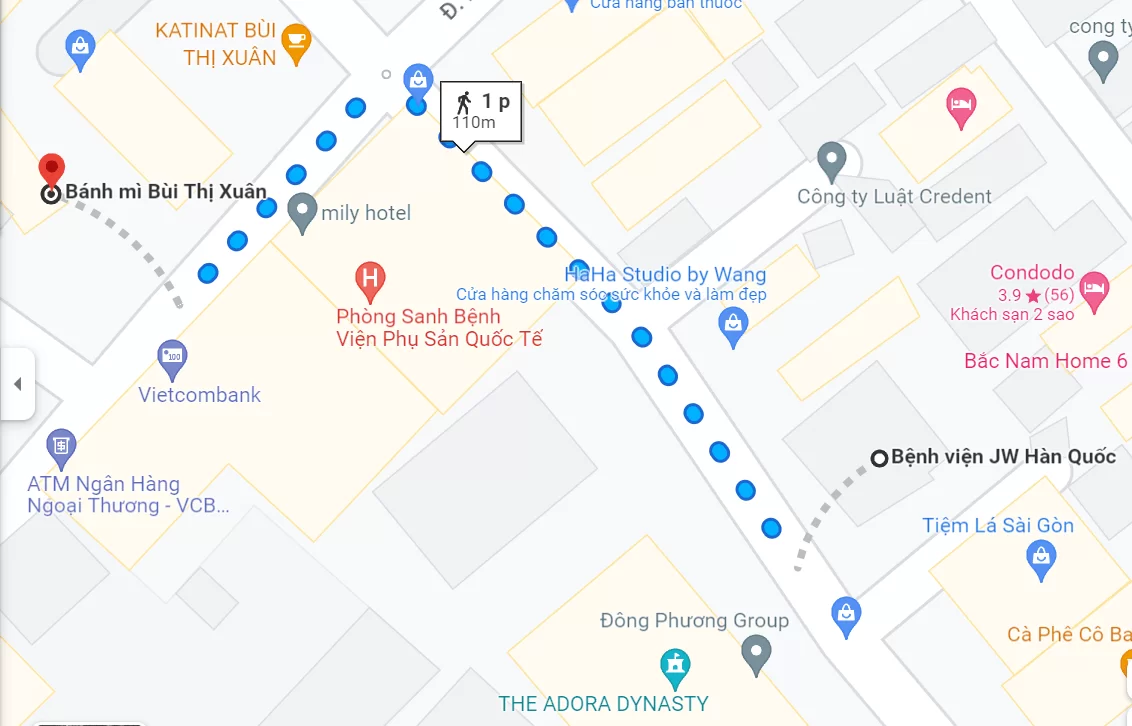This screenshot has width=1132, height=726.
Task: Tap the Phòng Sanh Bệnh Viện Phụ Sản hospital marker
Action: [x=370, y=280]
